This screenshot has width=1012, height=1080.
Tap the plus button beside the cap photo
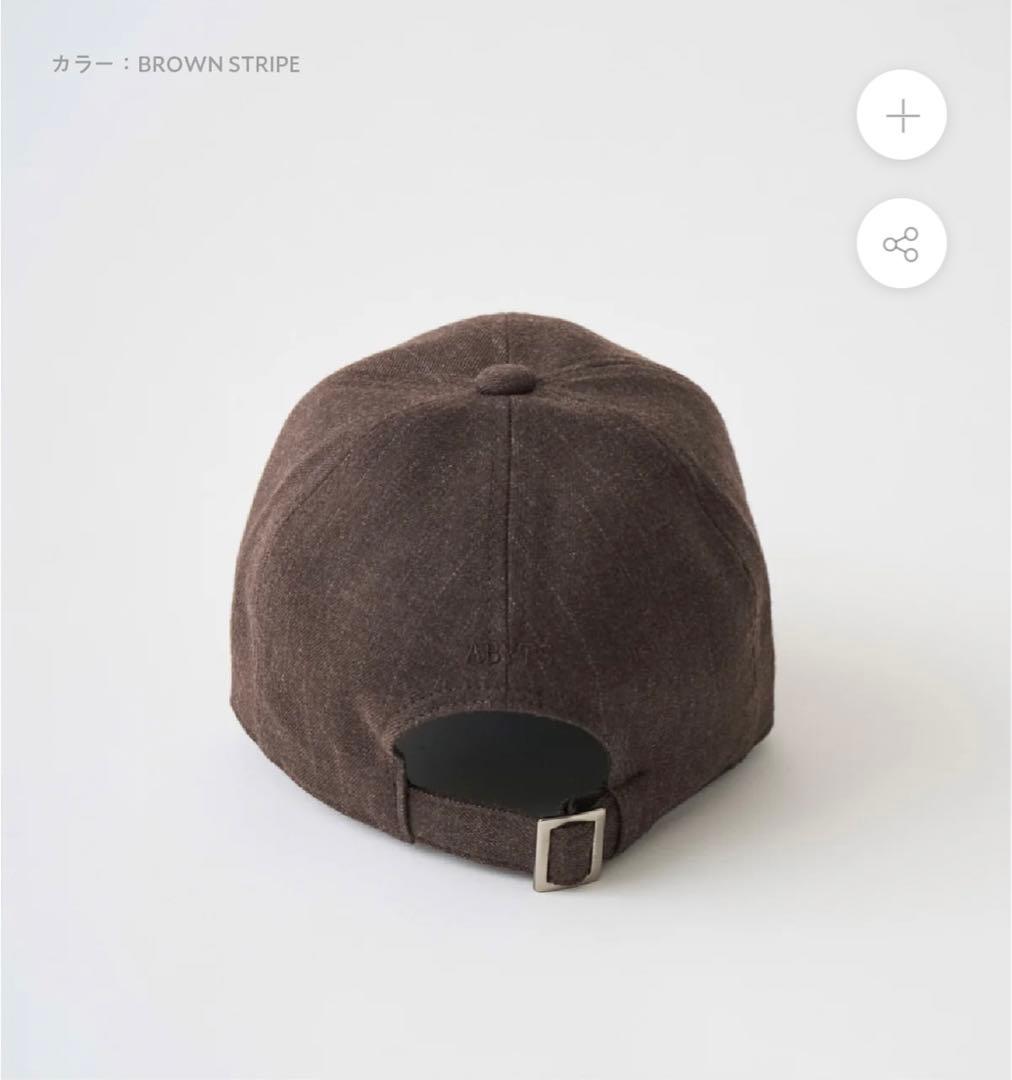tap(901, 116)
